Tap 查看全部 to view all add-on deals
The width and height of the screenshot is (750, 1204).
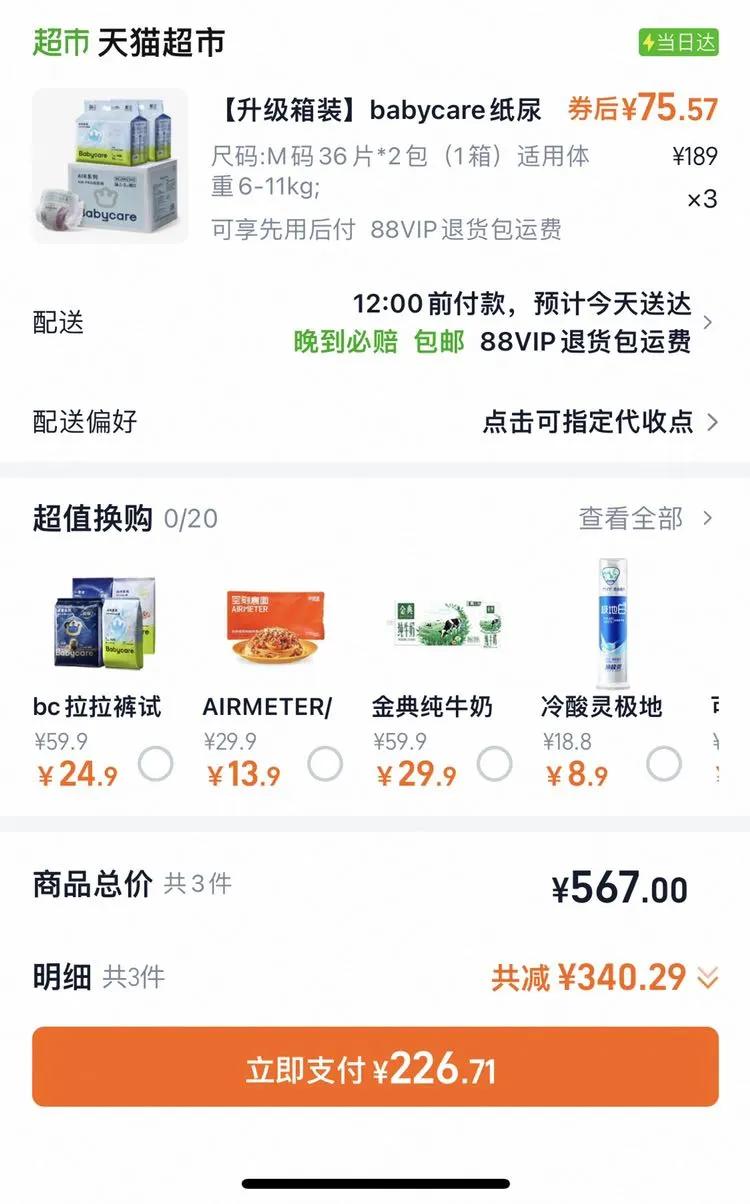click(x=646, y=518)
